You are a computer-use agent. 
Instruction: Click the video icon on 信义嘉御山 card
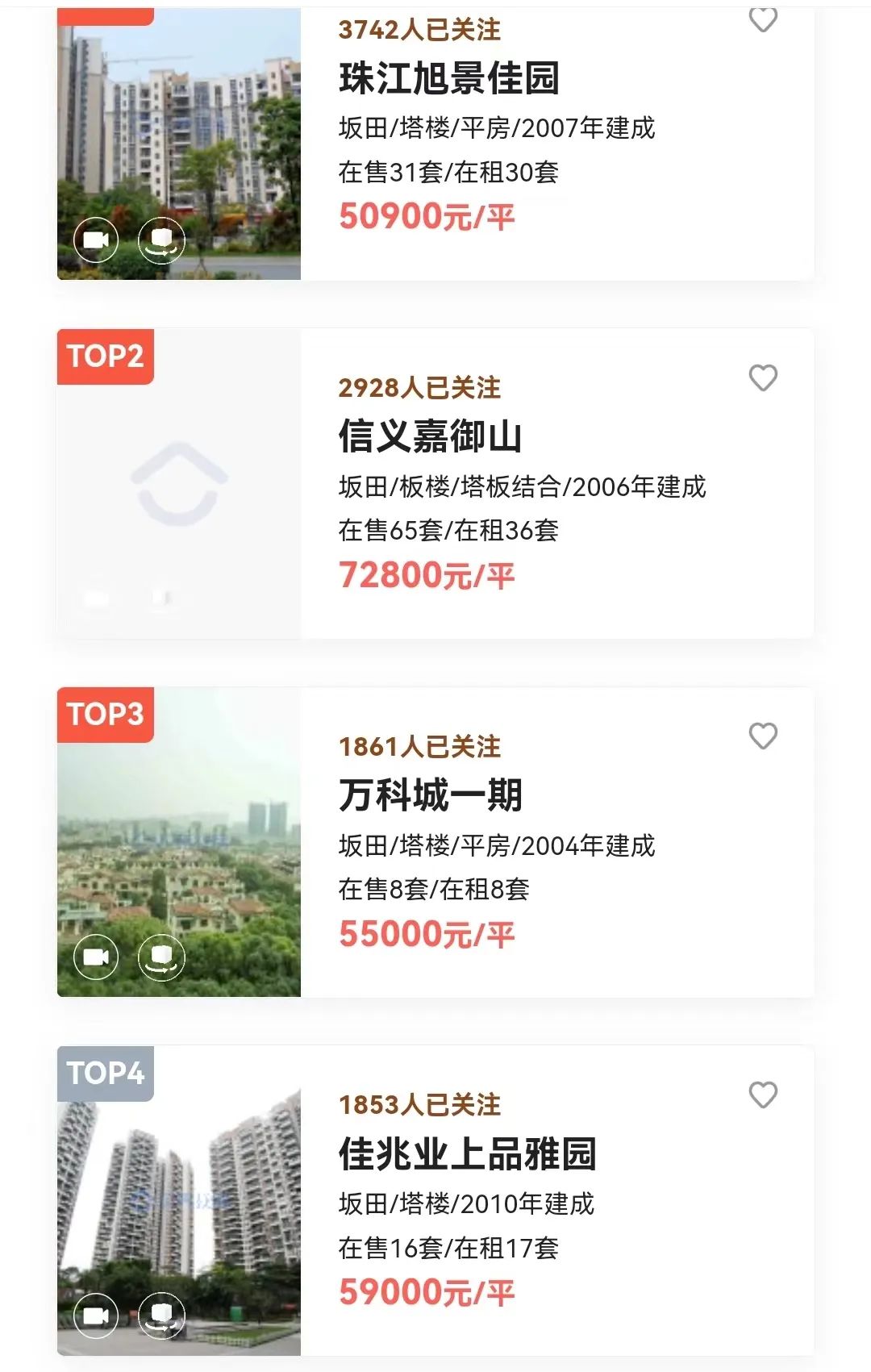pyautogui.click(x=97, y=597)
